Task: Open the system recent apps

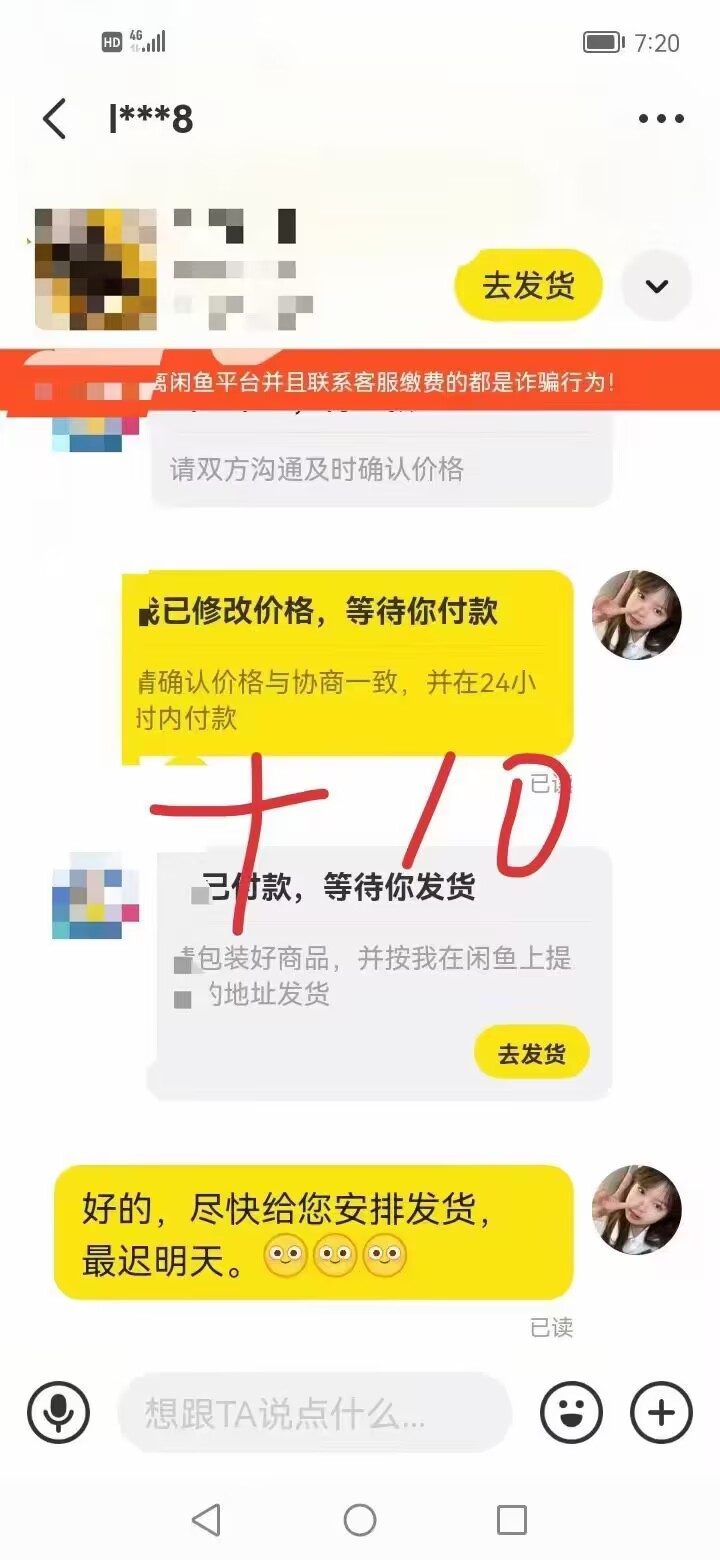Action: [511, 1520]
